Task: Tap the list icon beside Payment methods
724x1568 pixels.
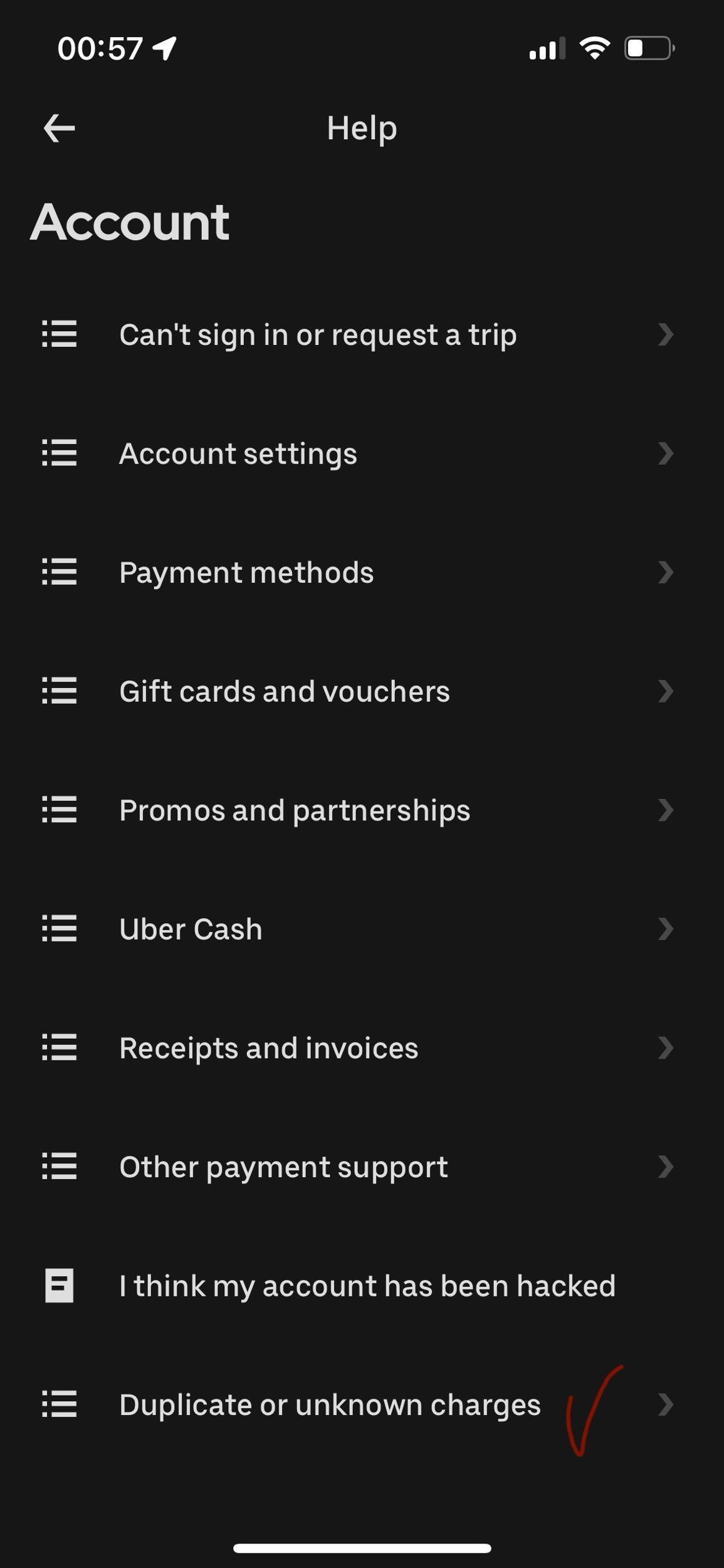Action: 60,573
